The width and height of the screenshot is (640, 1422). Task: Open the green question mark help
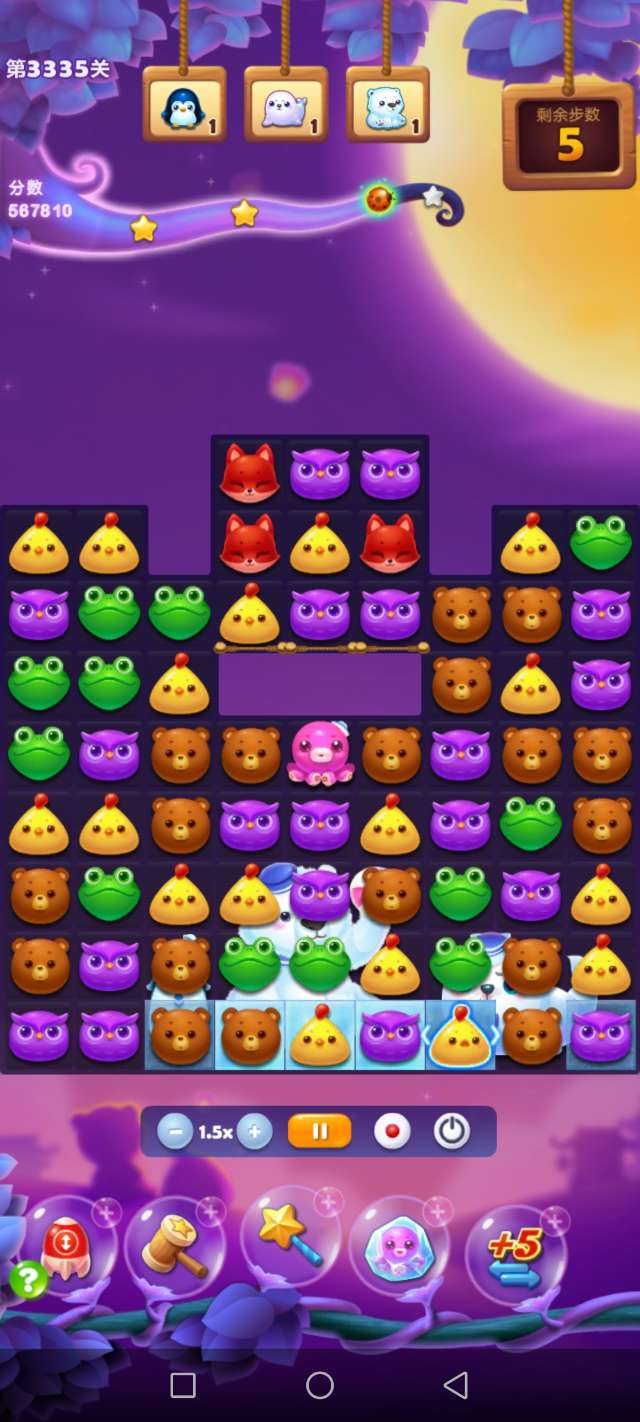click(x=28, y=1279)
